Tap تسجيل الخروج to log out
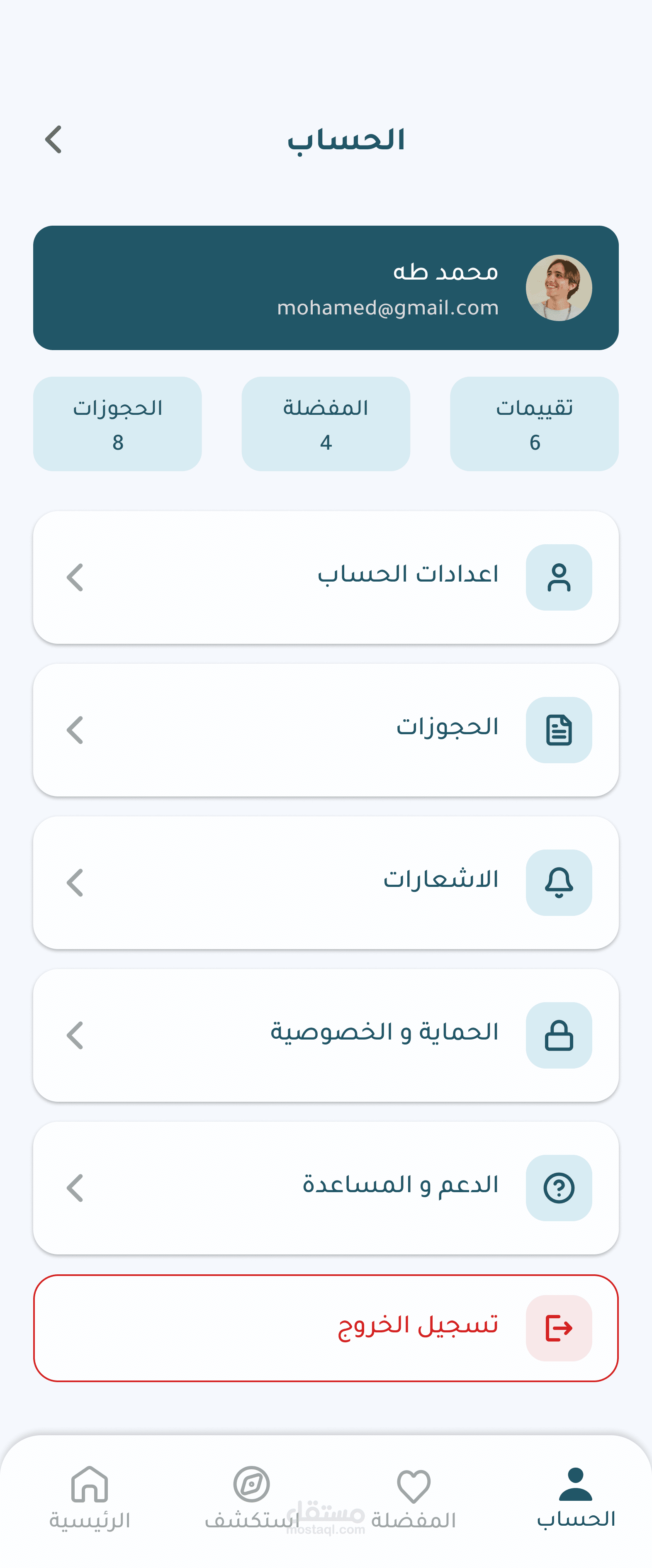The image size is (652, 1568). coord(326,1328)
